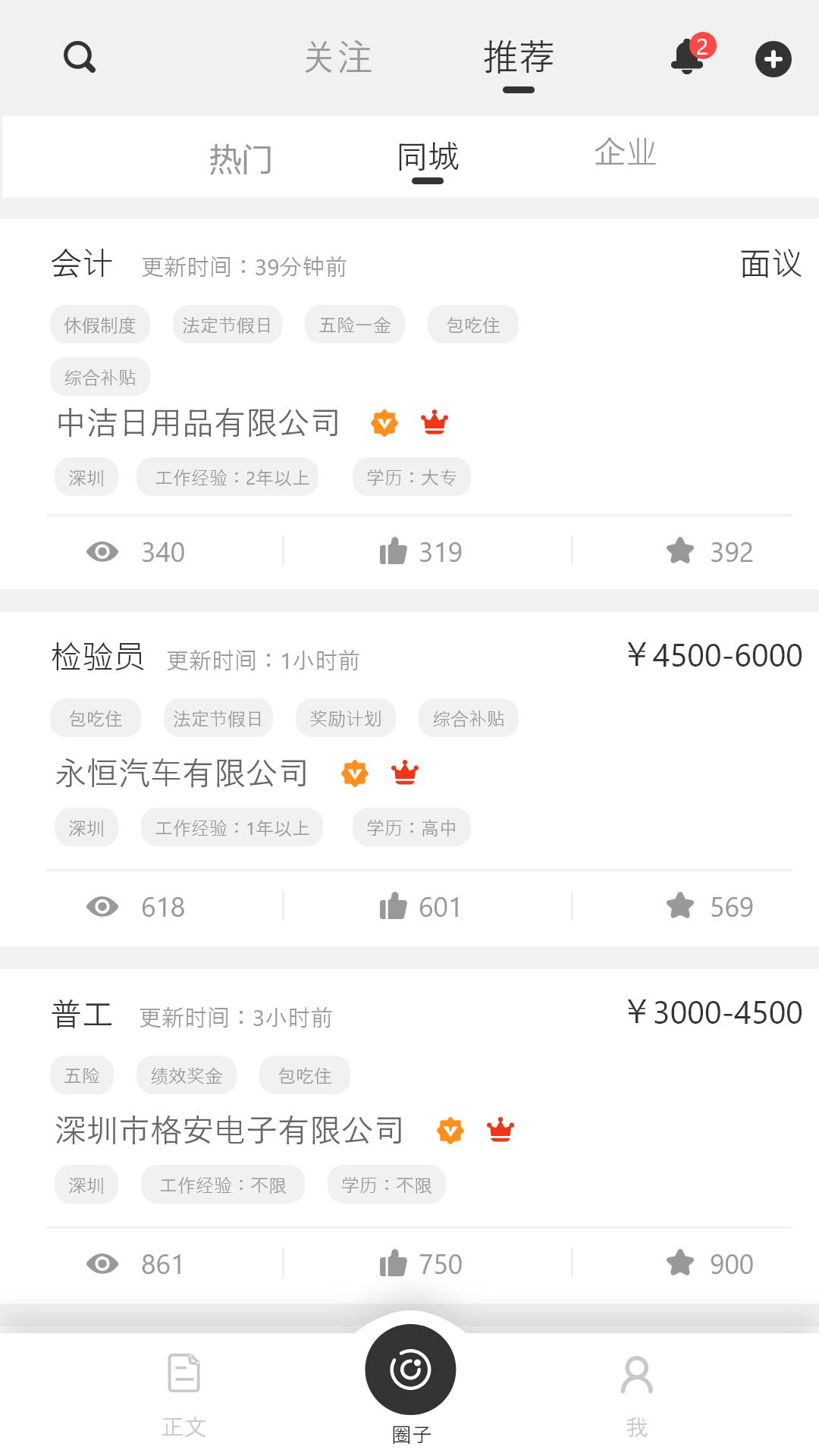Viewport: 819px width, 1456px height.
Task: Click the star favorite icon on the 普工 listing
Action: tap(680, 1263)
